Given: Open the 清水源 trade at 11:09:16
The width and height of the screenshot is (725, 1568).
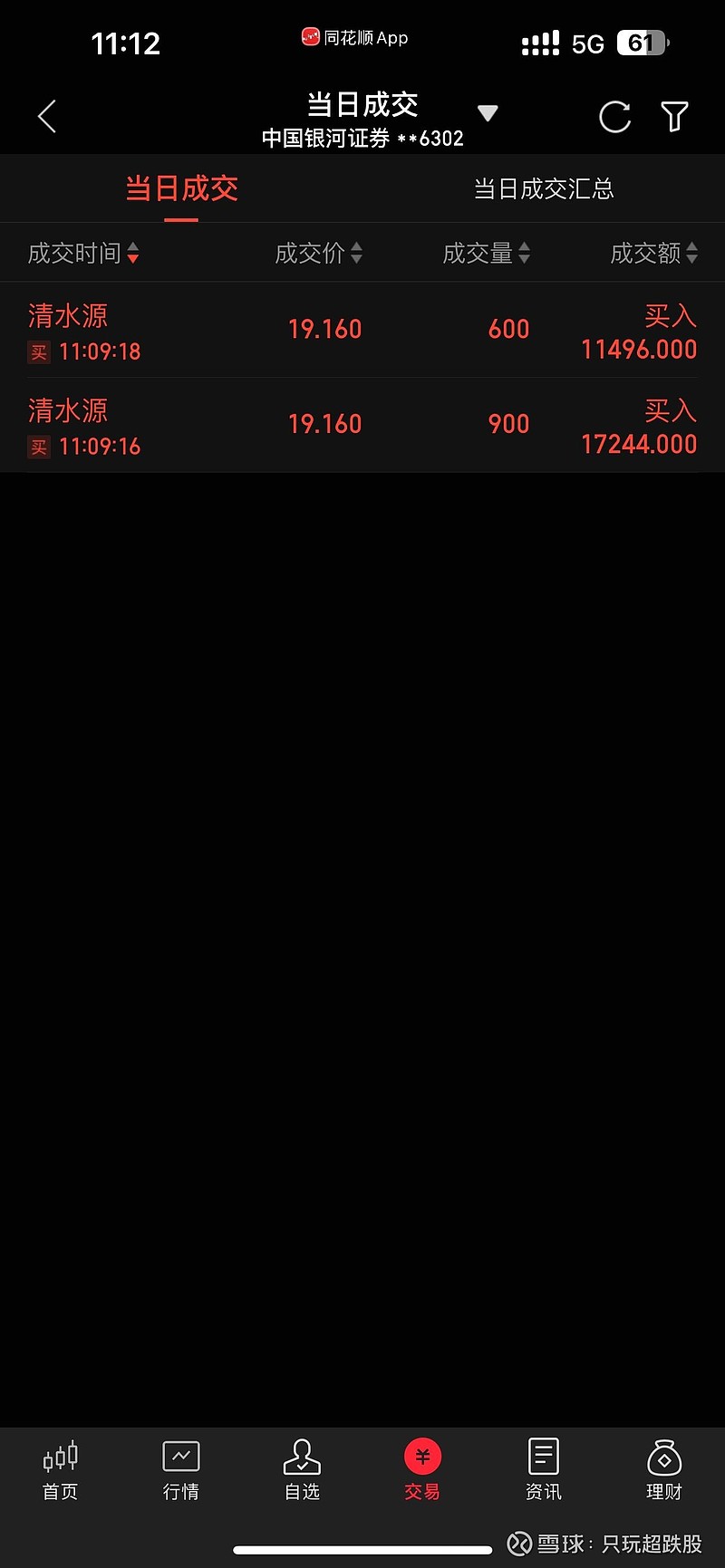Looking at the screenshot, I should tap(362, 426).
